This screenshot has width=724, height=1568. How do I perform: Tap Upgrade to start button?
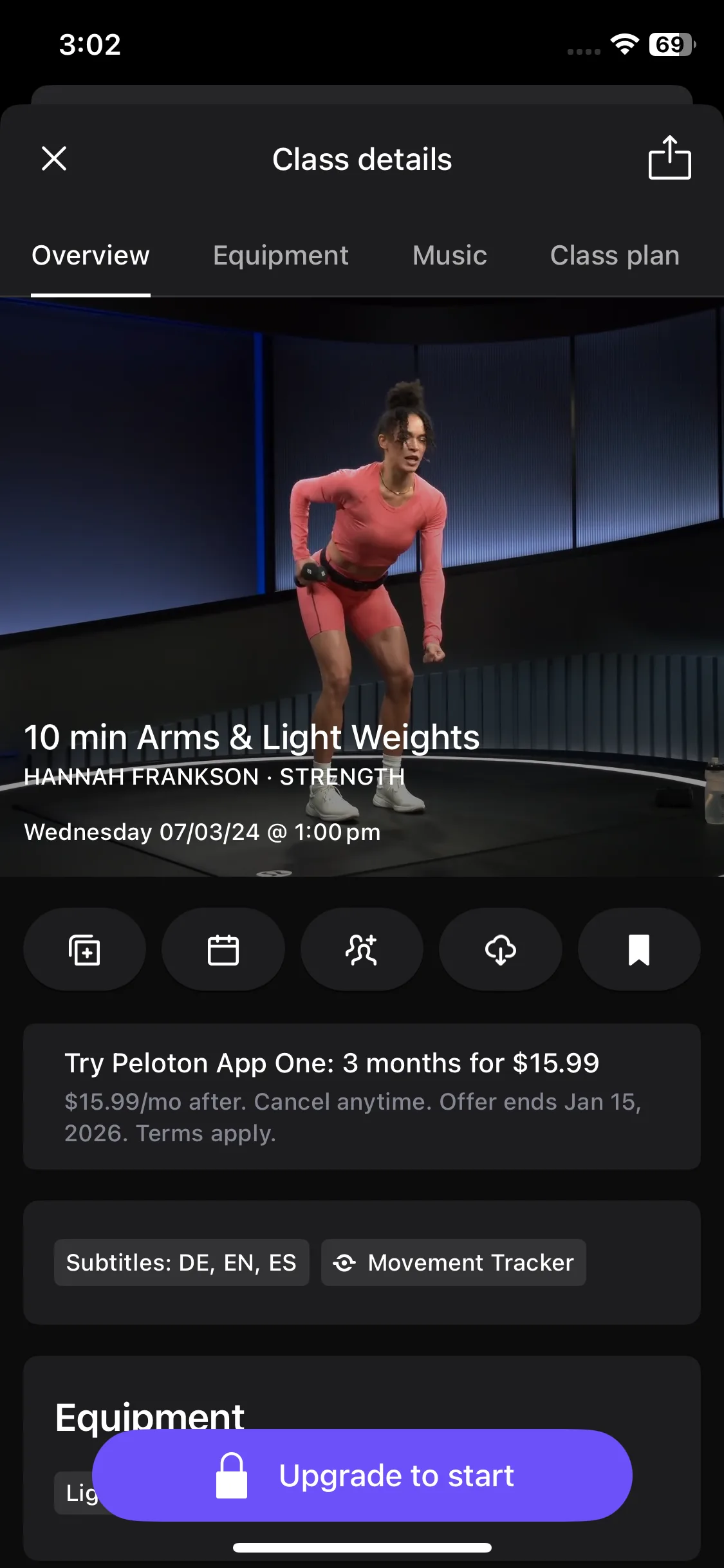click(362, 1475)
